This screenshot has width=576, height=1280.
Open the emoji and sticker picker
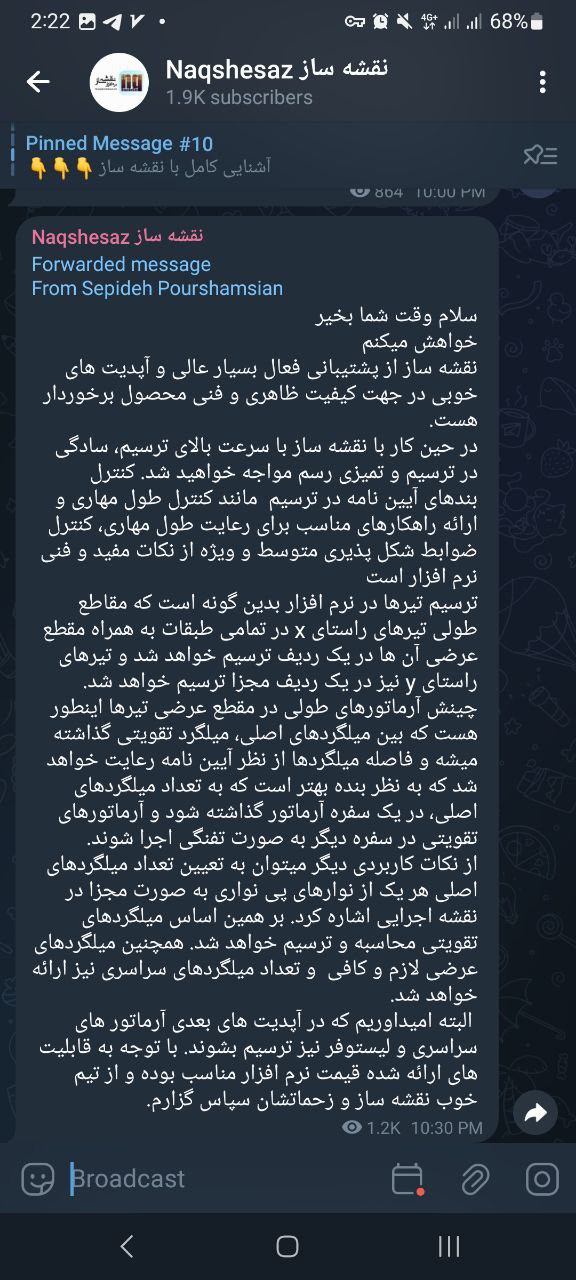(x=38, y=1179)
